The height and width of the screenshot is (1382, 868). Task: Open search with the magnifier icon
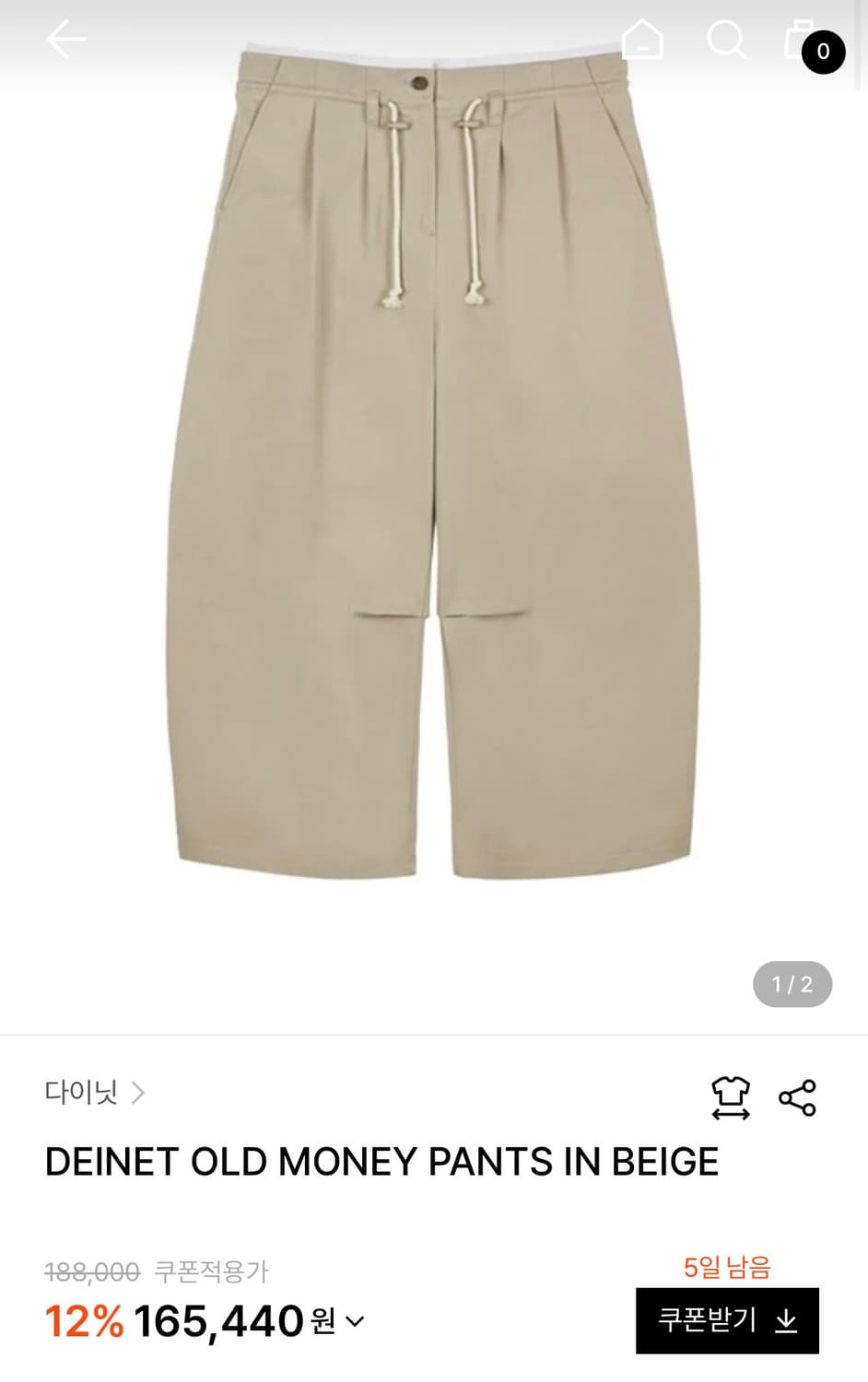728,39
